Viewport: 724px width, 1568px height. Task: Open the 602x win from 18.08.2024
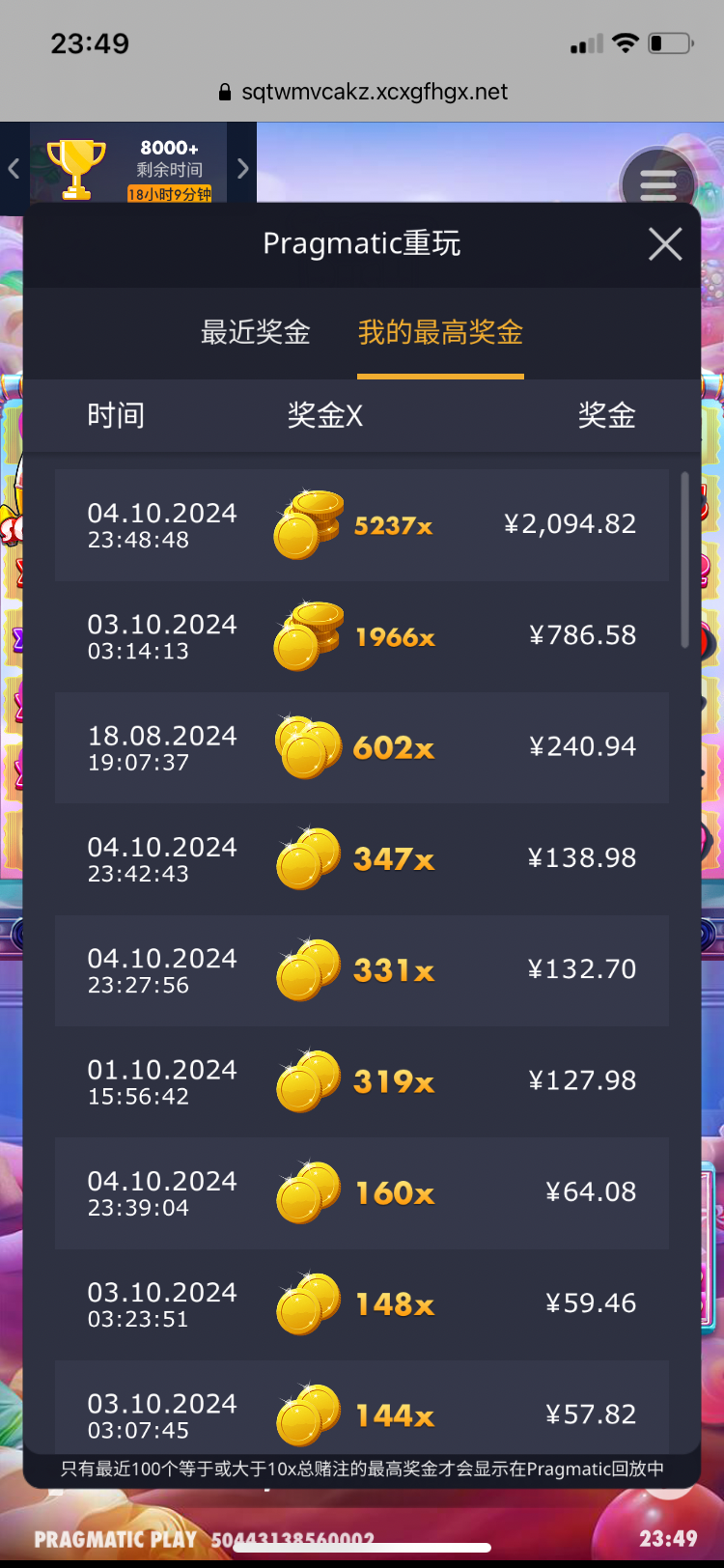361,747
